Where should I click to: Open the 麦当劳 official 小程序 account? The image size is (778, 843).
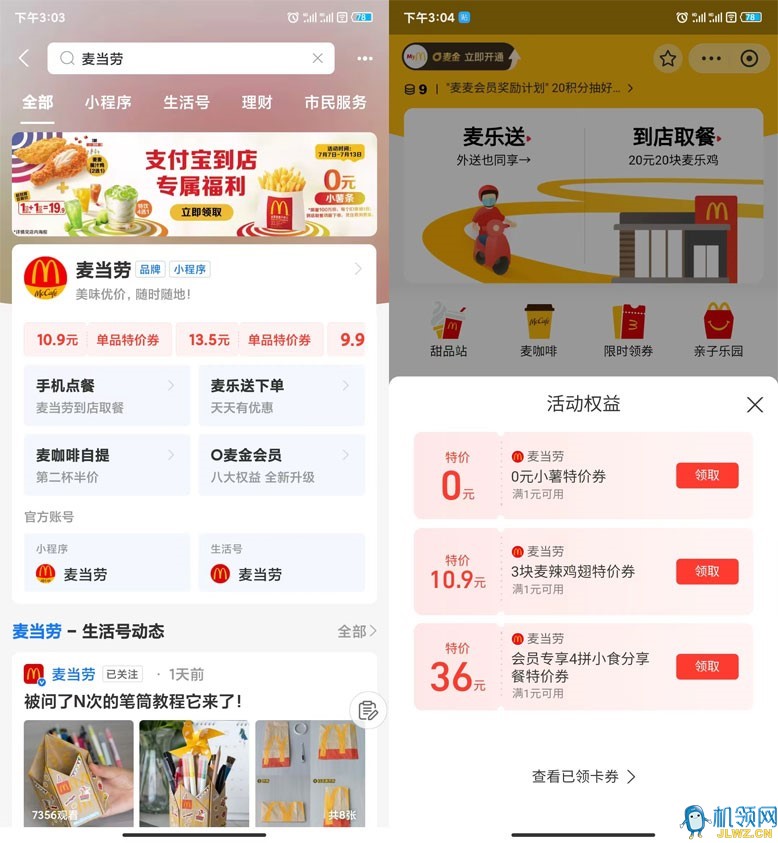[x=106, y=563]
